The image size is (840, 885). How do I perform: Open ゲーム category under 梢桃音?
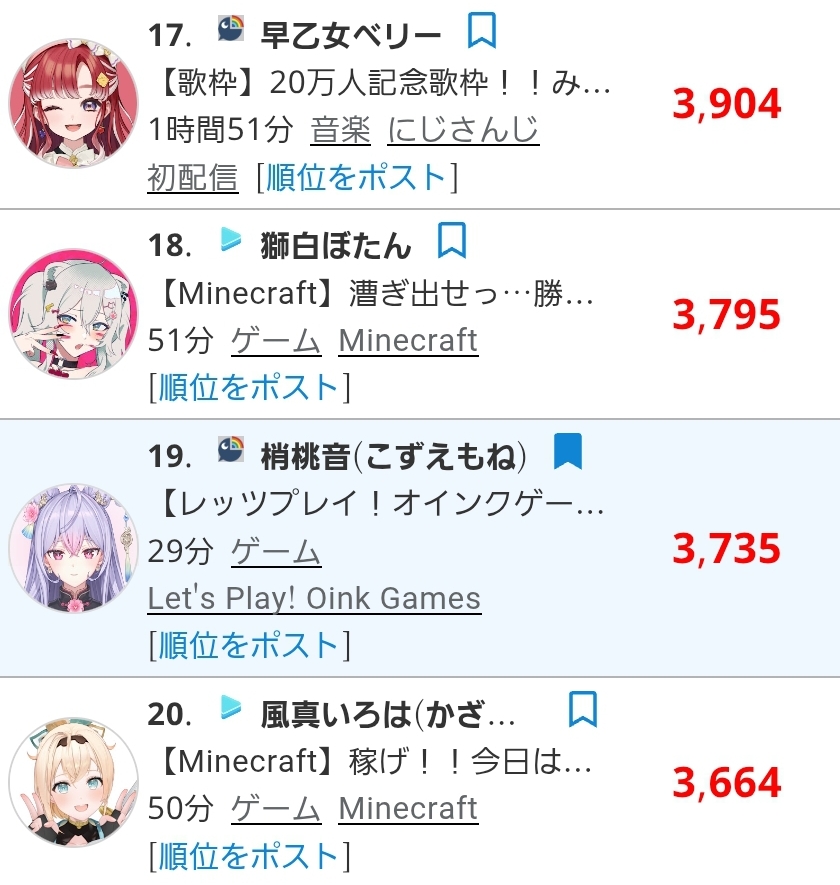coord(276,551)
